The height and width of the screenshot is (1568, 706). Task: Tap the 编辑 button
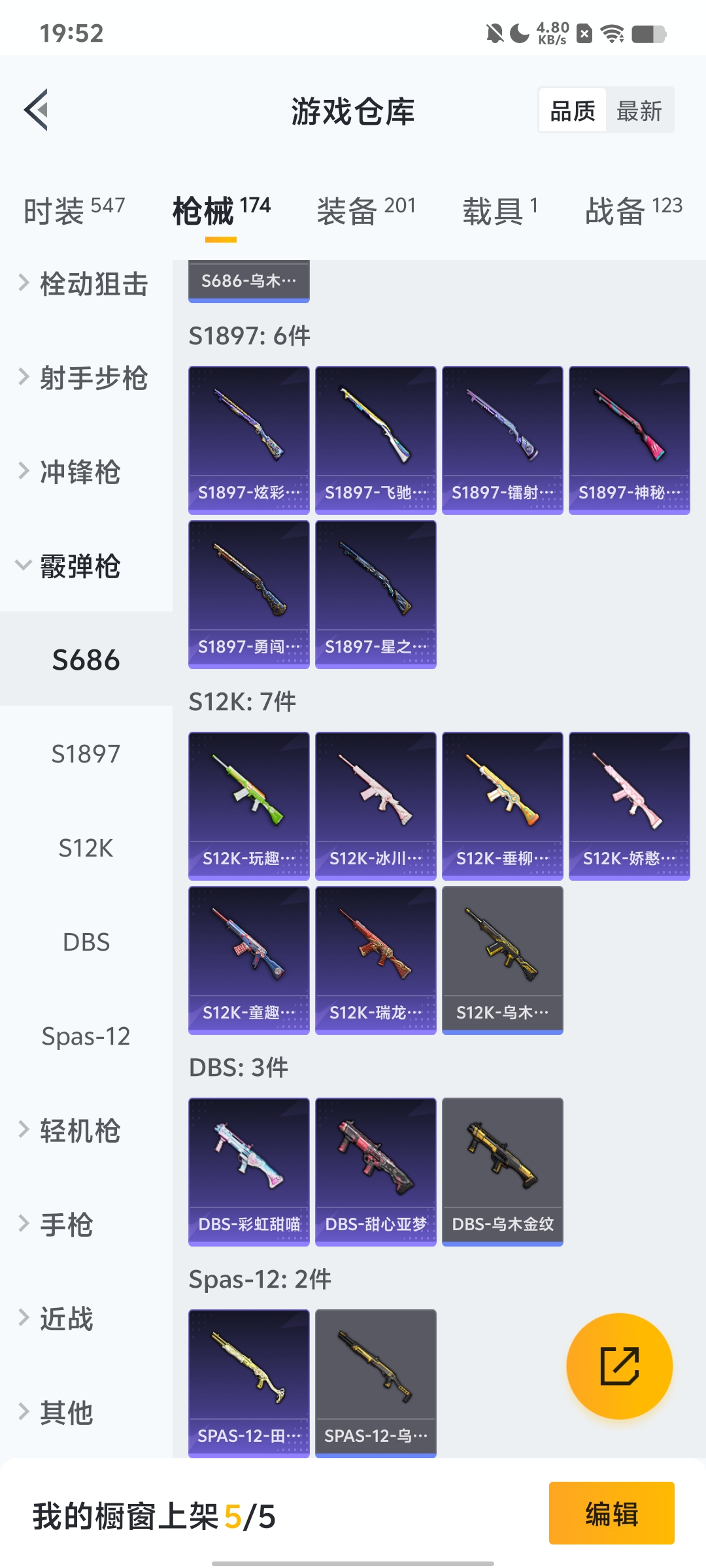point(611,1513)
